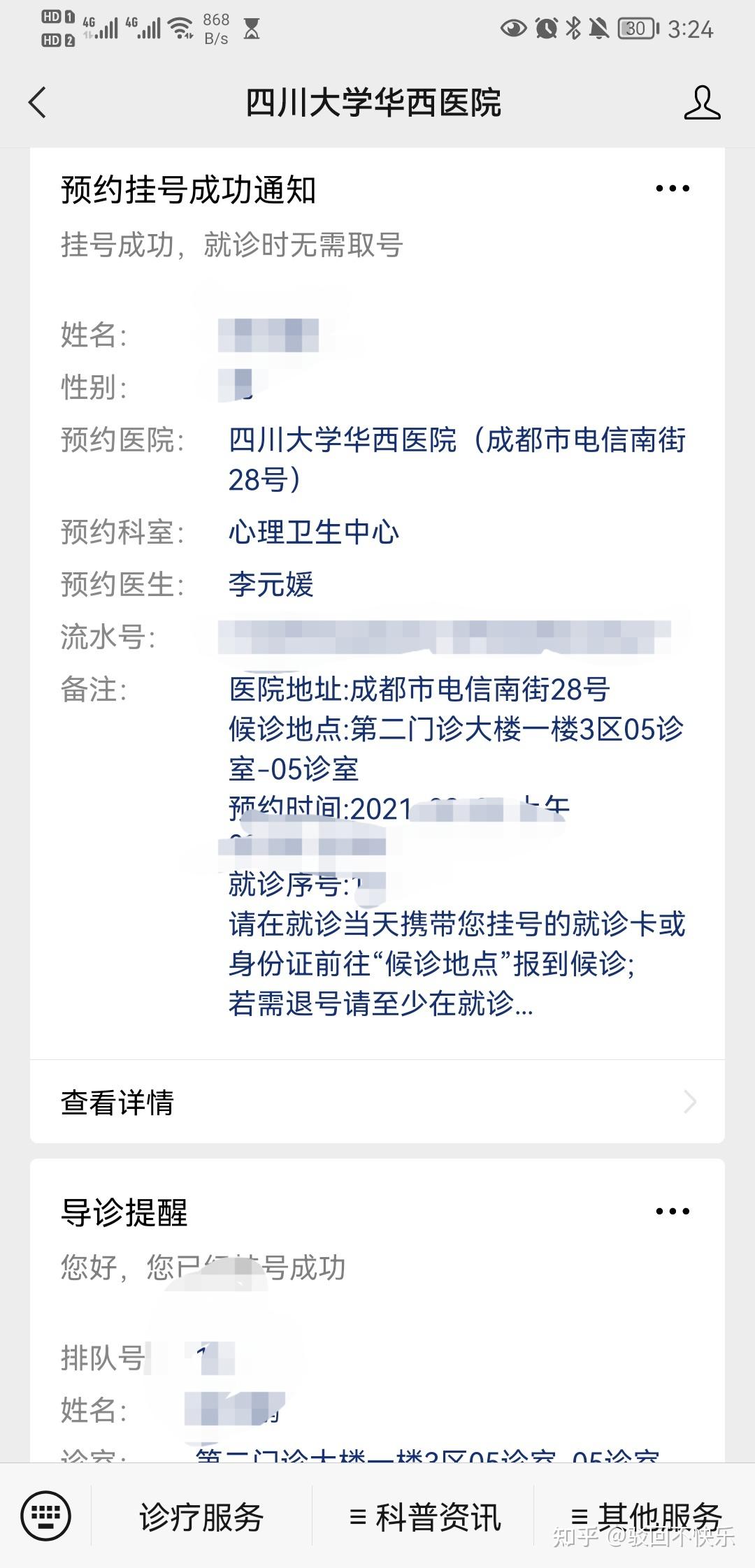Viewport: 755px width, 1568px height.
Task: Open the 科普资讯 menu
Action: pos(424,1517)
